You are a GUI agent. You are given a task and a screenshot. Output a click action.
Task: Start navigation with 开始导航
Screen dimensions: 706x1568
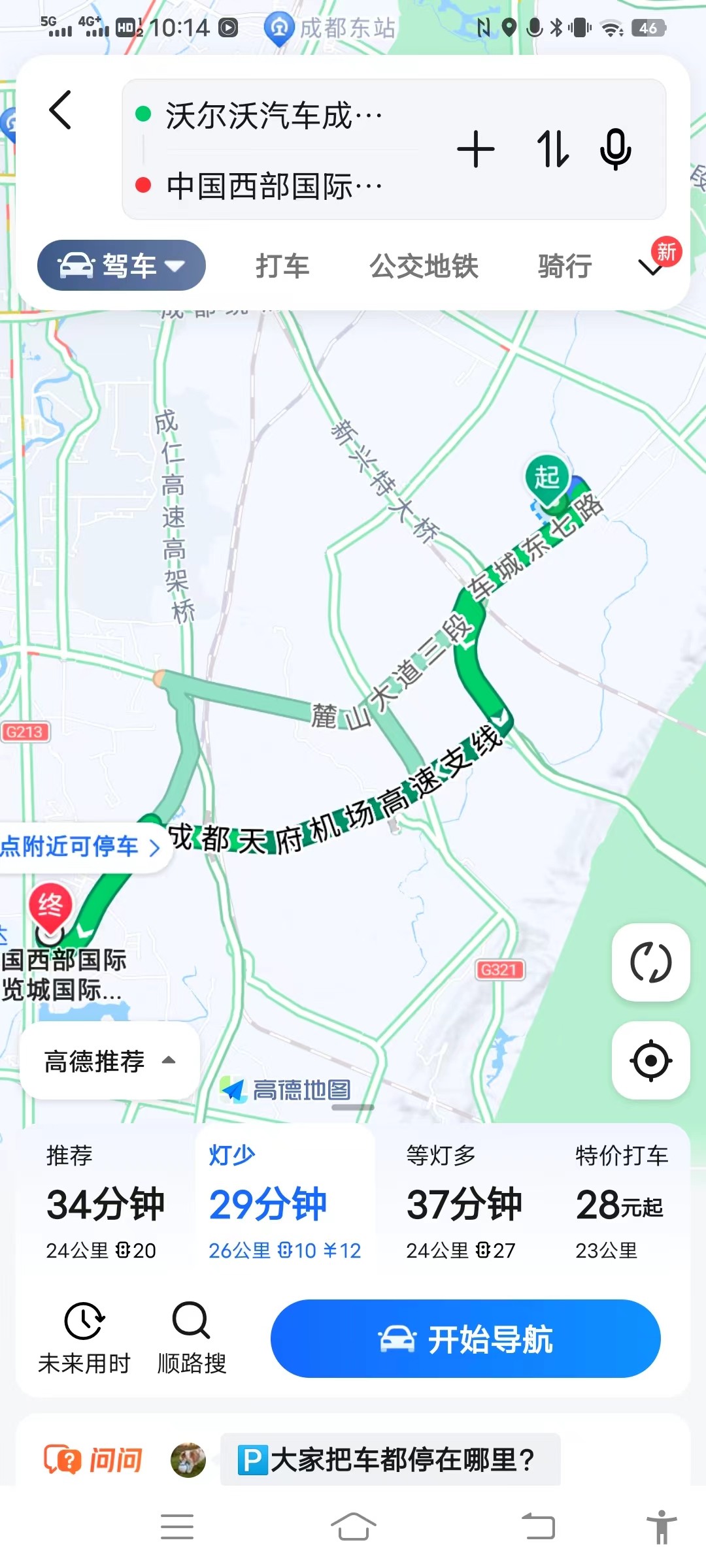coord(465,1340)
